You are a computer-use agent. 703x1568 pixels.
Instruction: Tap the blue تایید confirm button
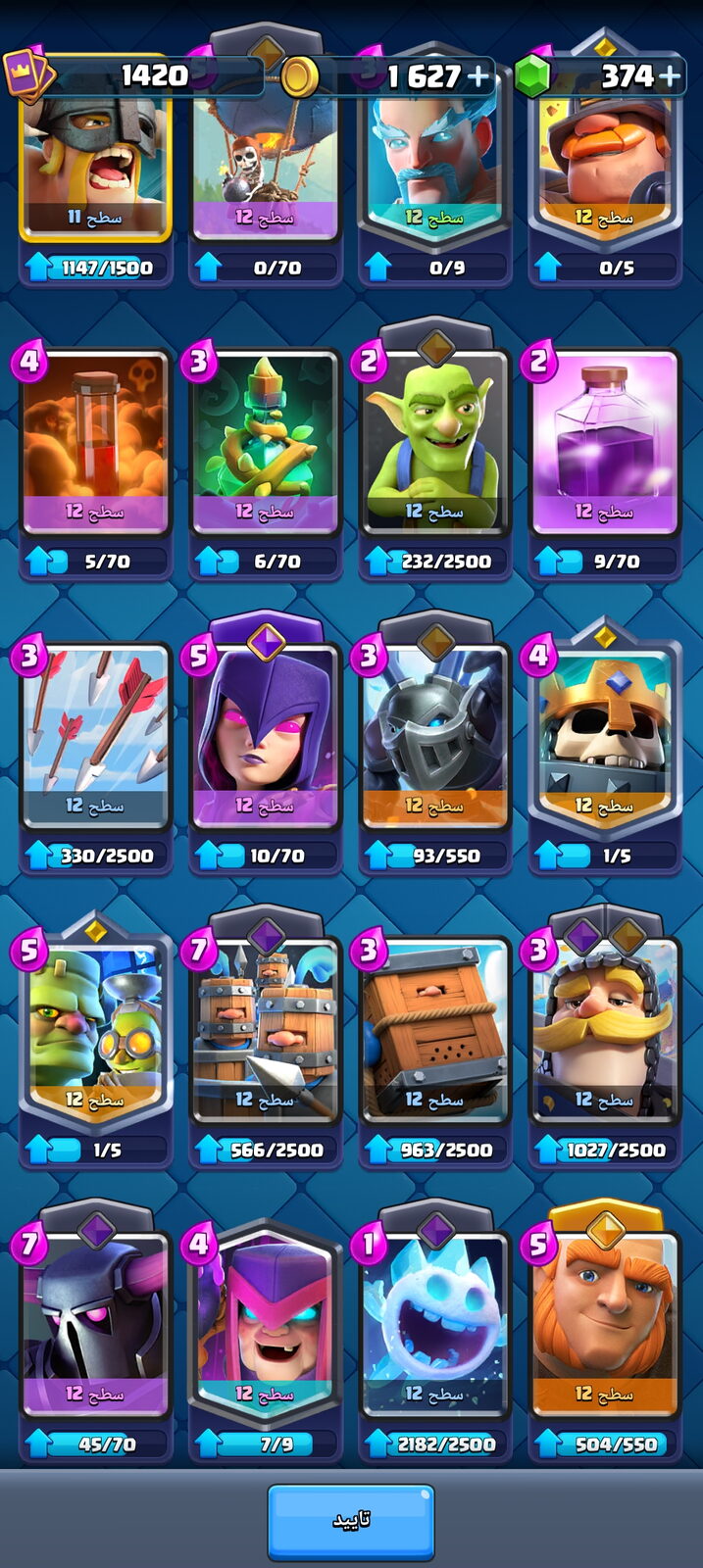click(351, 1522)
